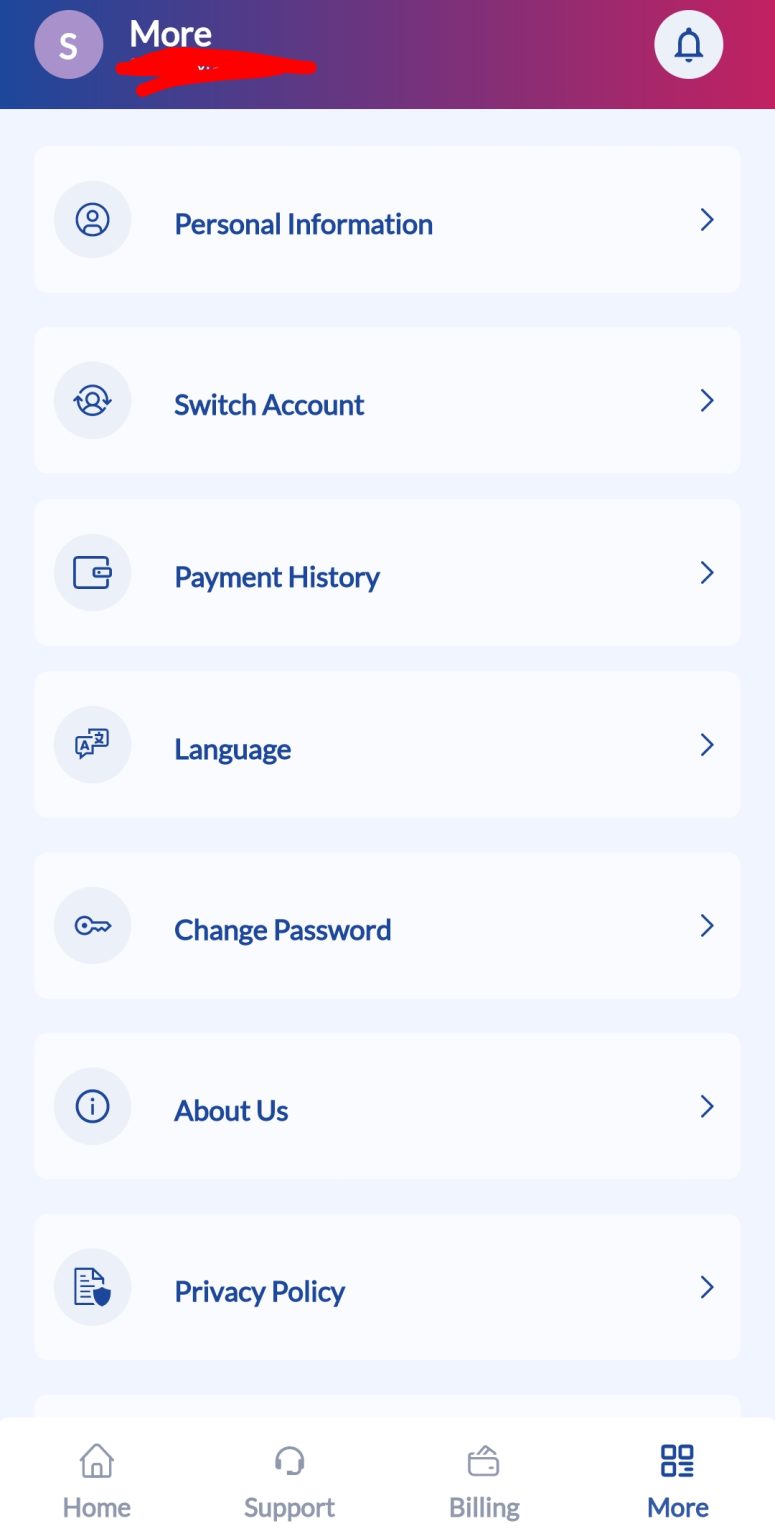775x1536 pixels.
Task: Open notifications via the bell icon
Action: pos(688,45)
